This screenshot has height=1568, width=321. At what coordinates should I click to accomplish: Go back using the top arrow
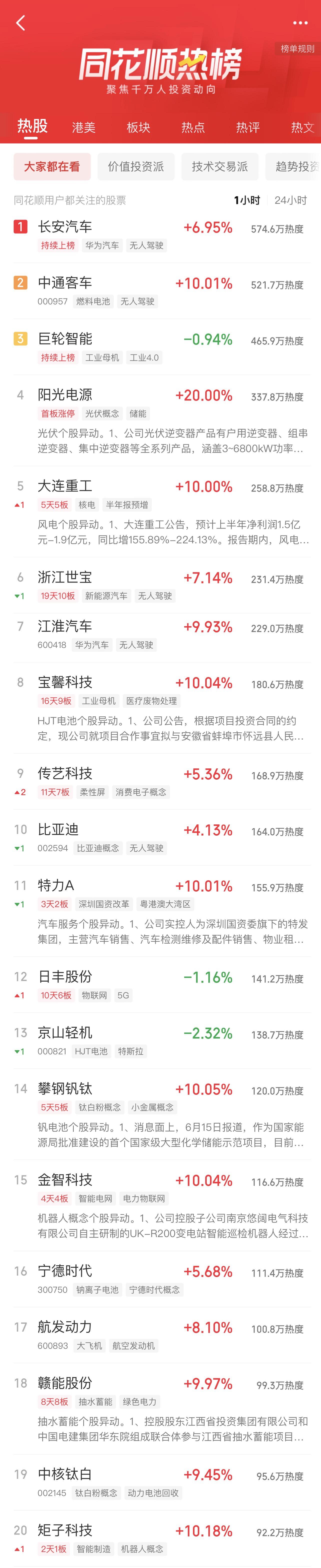(21, 23)
